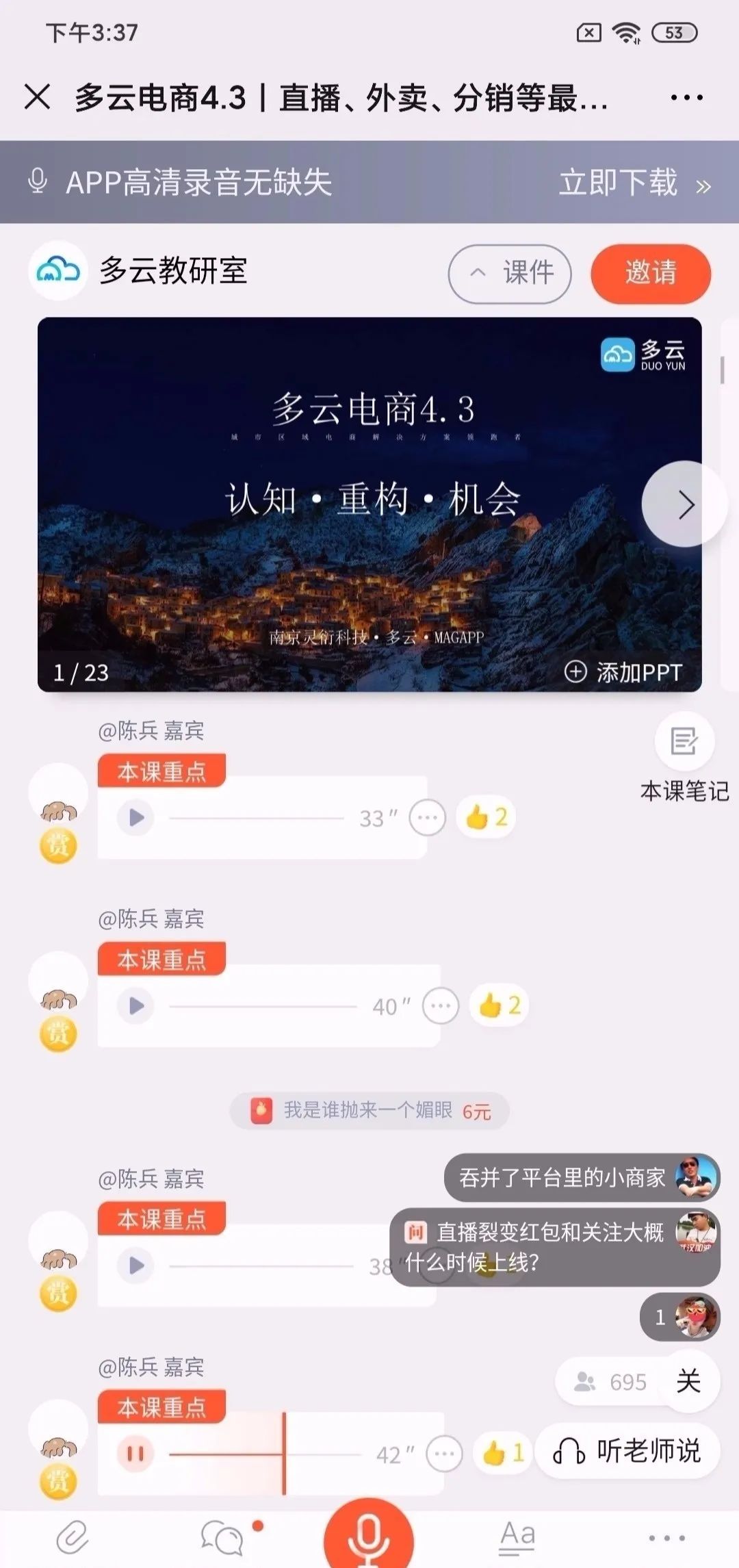
Task: Tap the 邀请 invite button
Action: coord(649,273)
